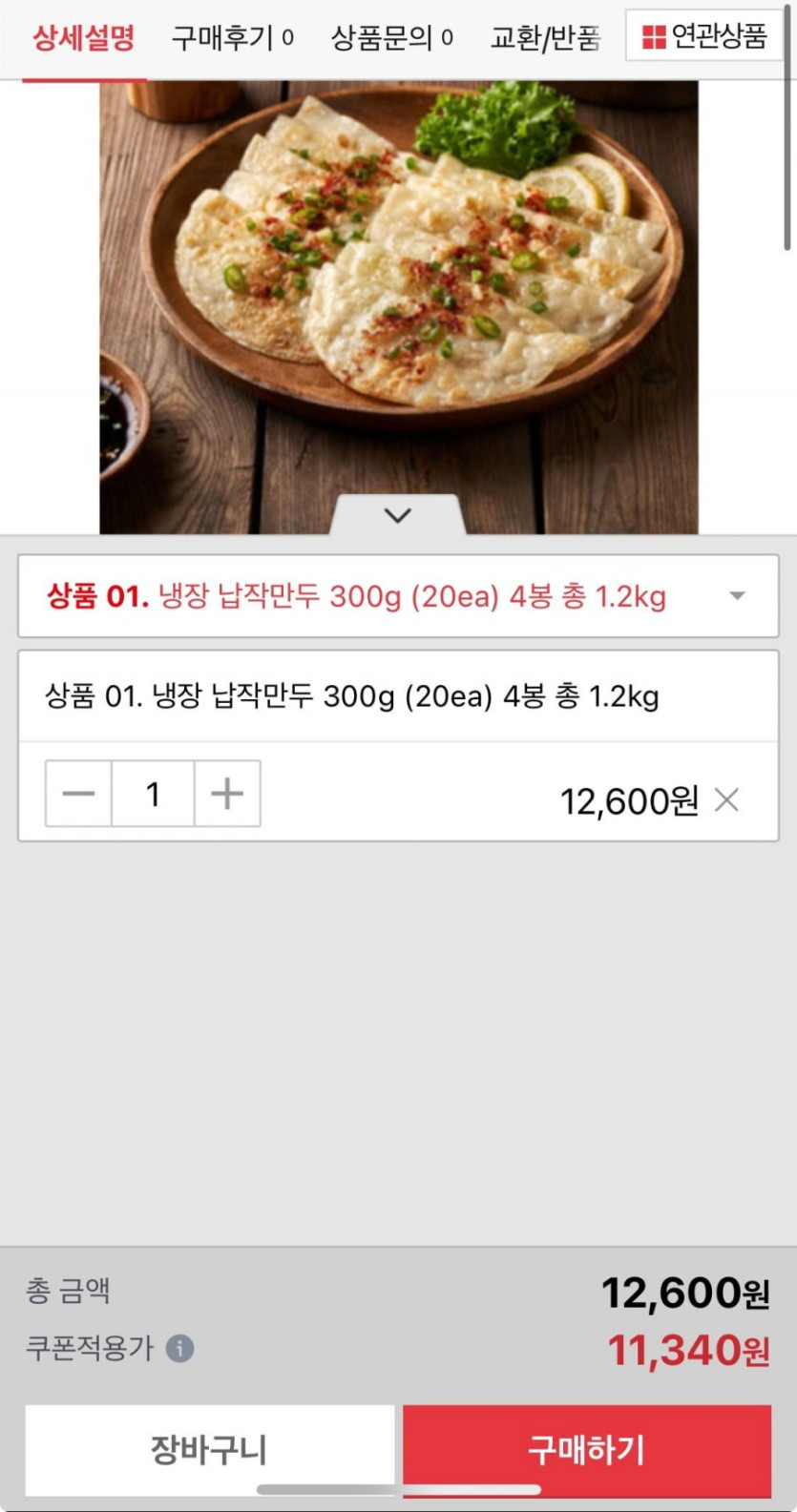Switch to the 상세설명 tab
Screen dimensions: 797x1512
[x=84, y=38]
